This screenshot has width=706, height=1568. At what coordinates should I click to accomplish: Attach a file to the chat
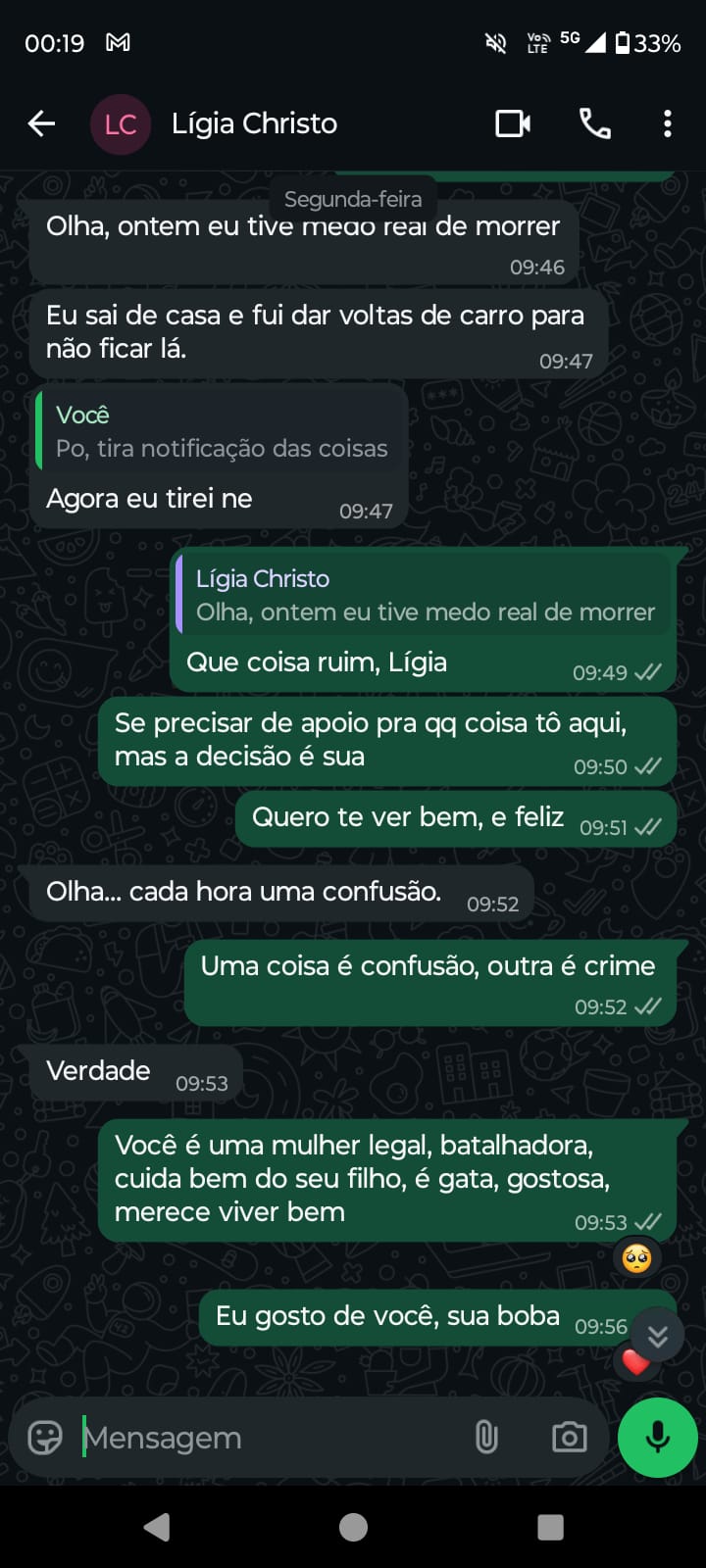(x=486, y=1438)
